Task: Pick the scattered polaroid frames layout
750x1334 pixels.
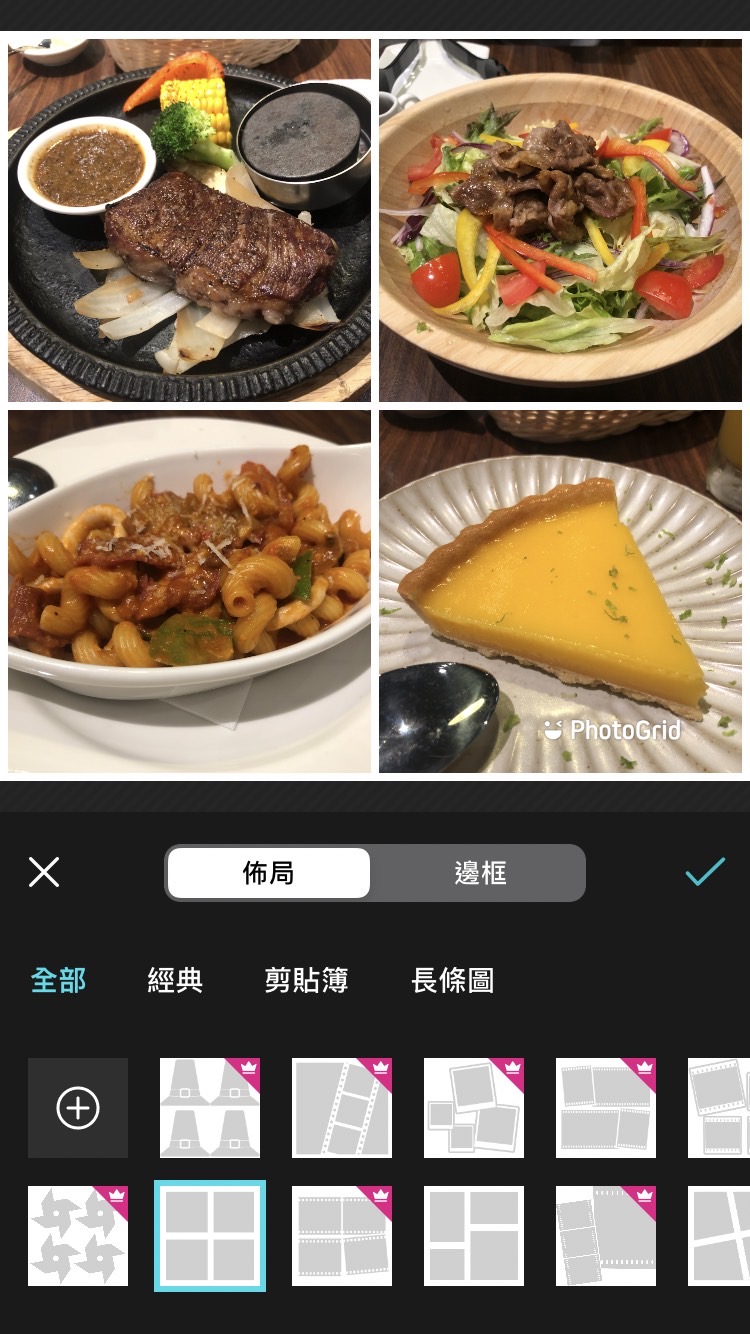Action: (474, 1108)
